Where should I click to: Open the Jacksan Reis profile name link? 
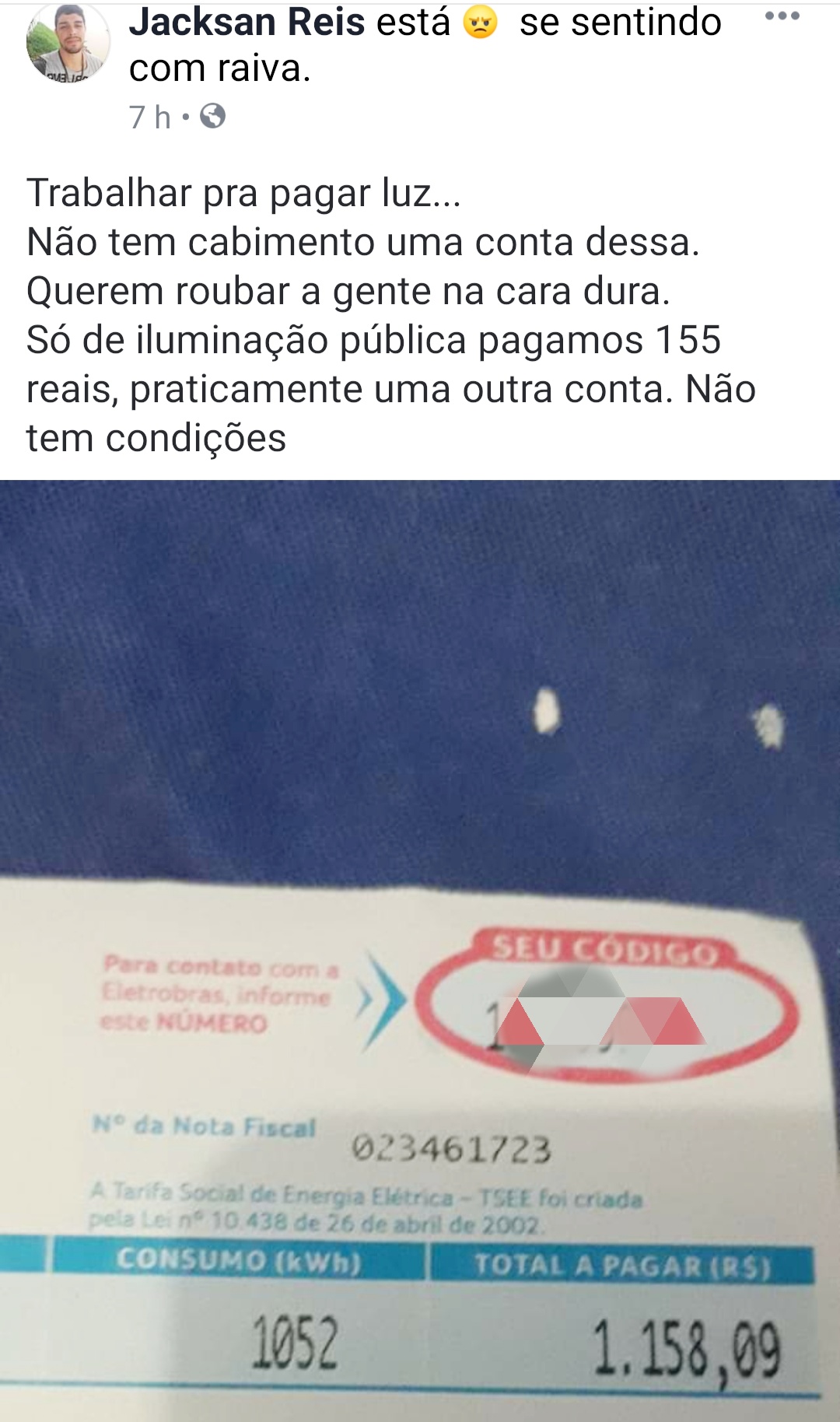pyautogui.click(x=247, y=23)
